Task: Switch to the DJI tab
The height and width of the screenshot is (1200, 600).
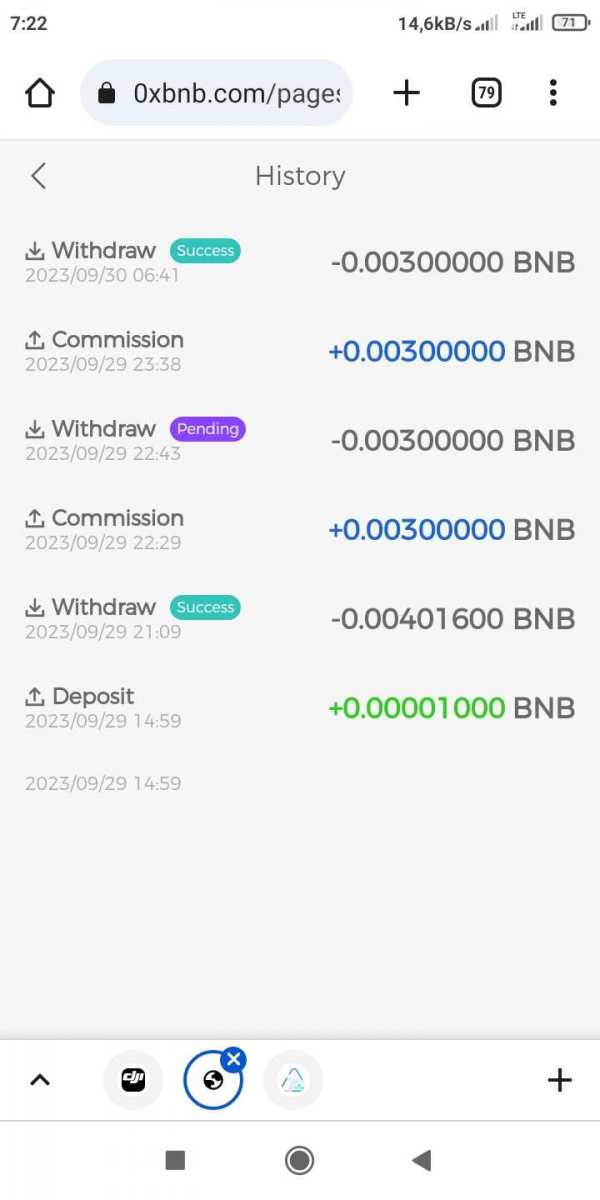Action: (133, 1080)
